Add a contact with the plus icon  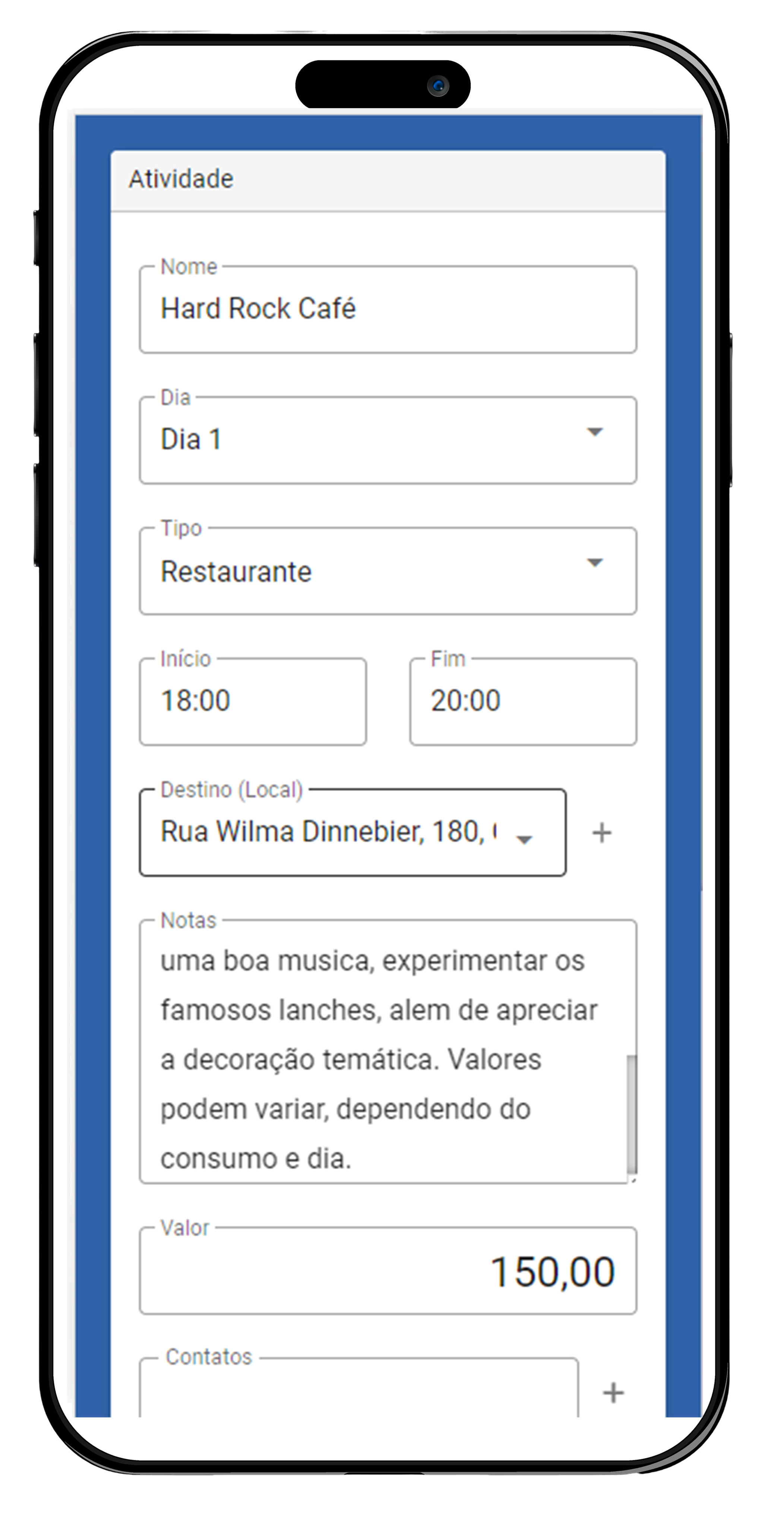point(613,1394)
